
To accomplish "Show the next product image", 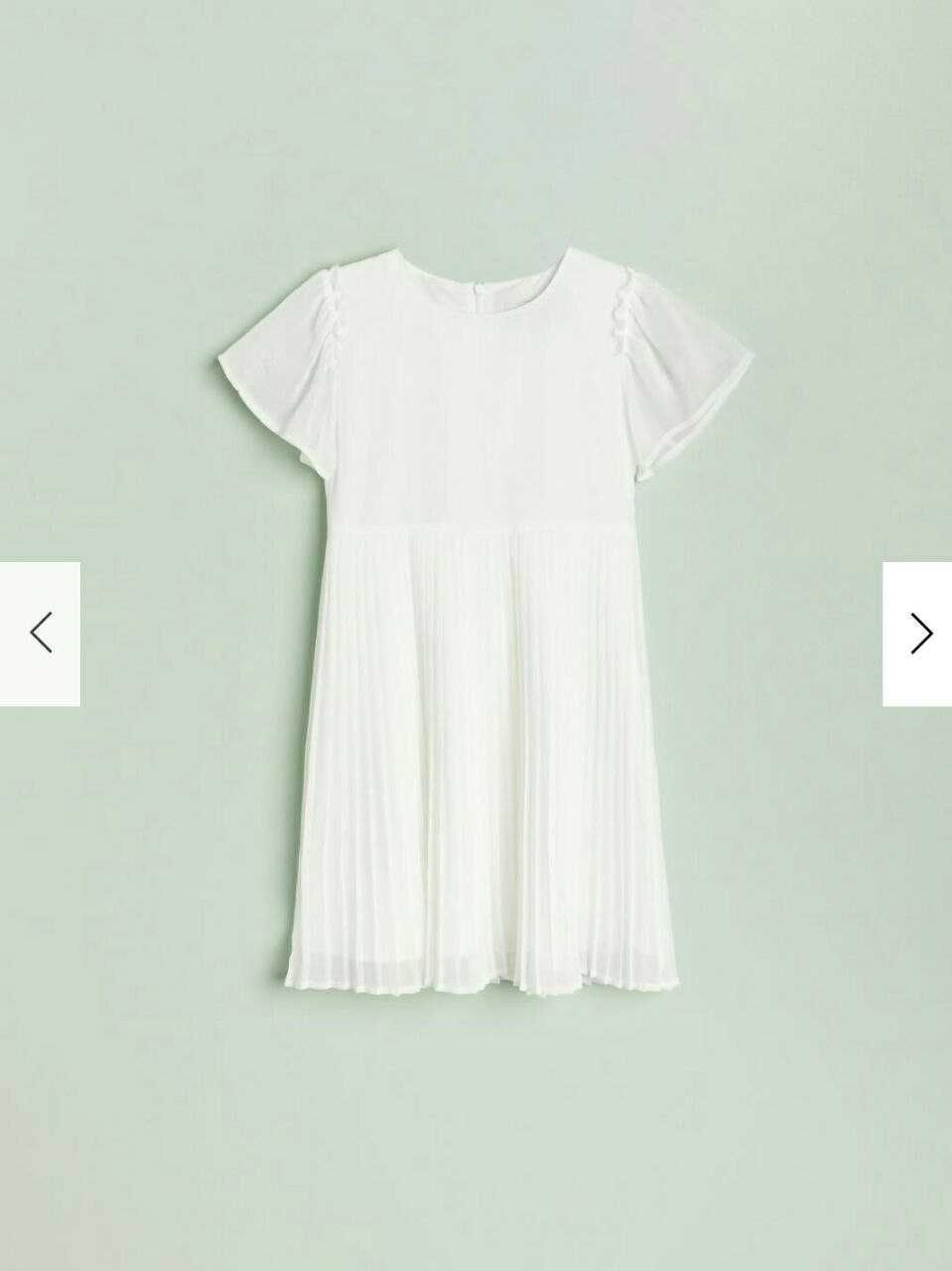I will [918, 634].
